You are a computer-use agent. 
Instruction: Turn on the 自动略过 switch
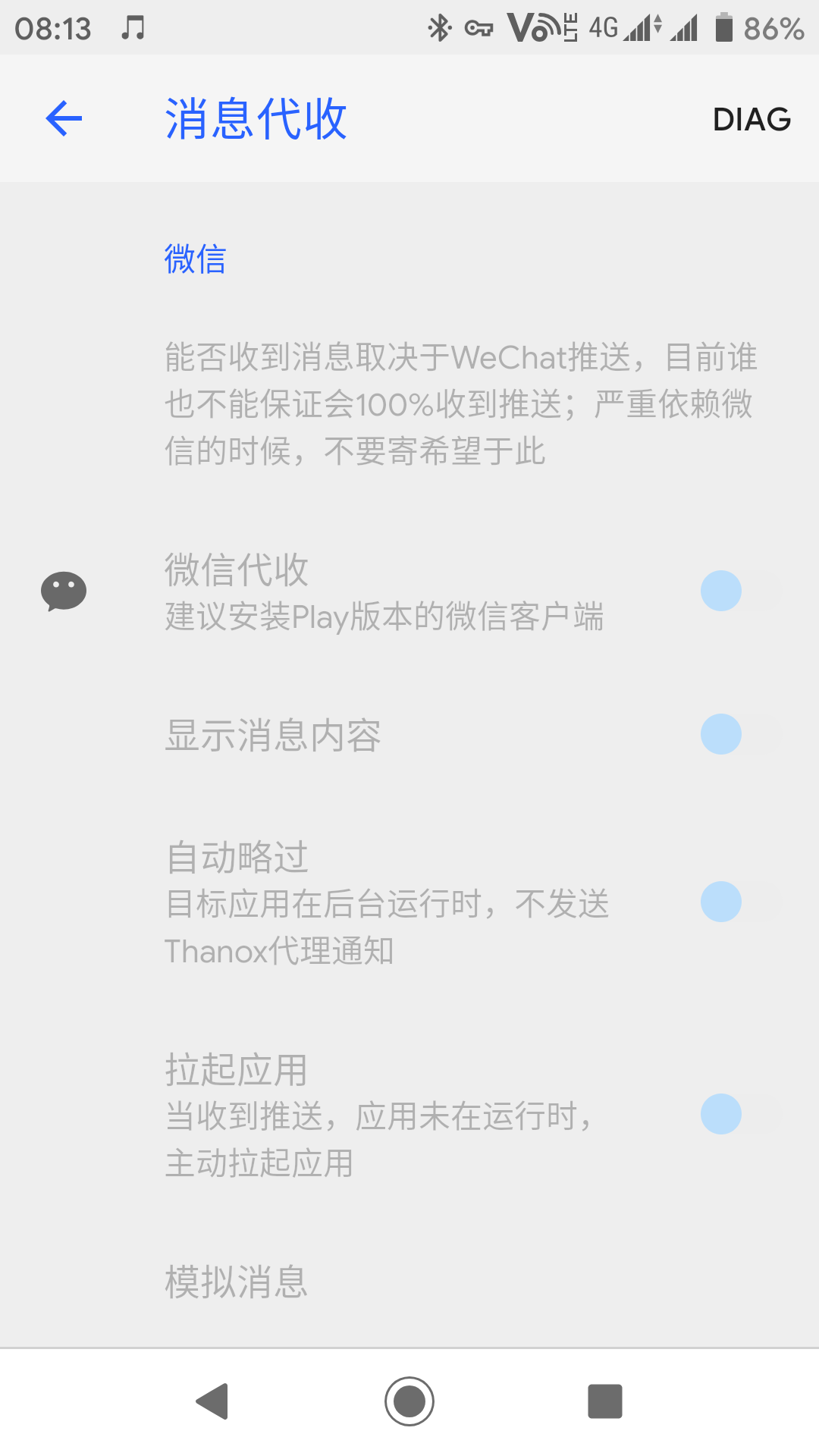pyautogui.click(x=721, y=902)
